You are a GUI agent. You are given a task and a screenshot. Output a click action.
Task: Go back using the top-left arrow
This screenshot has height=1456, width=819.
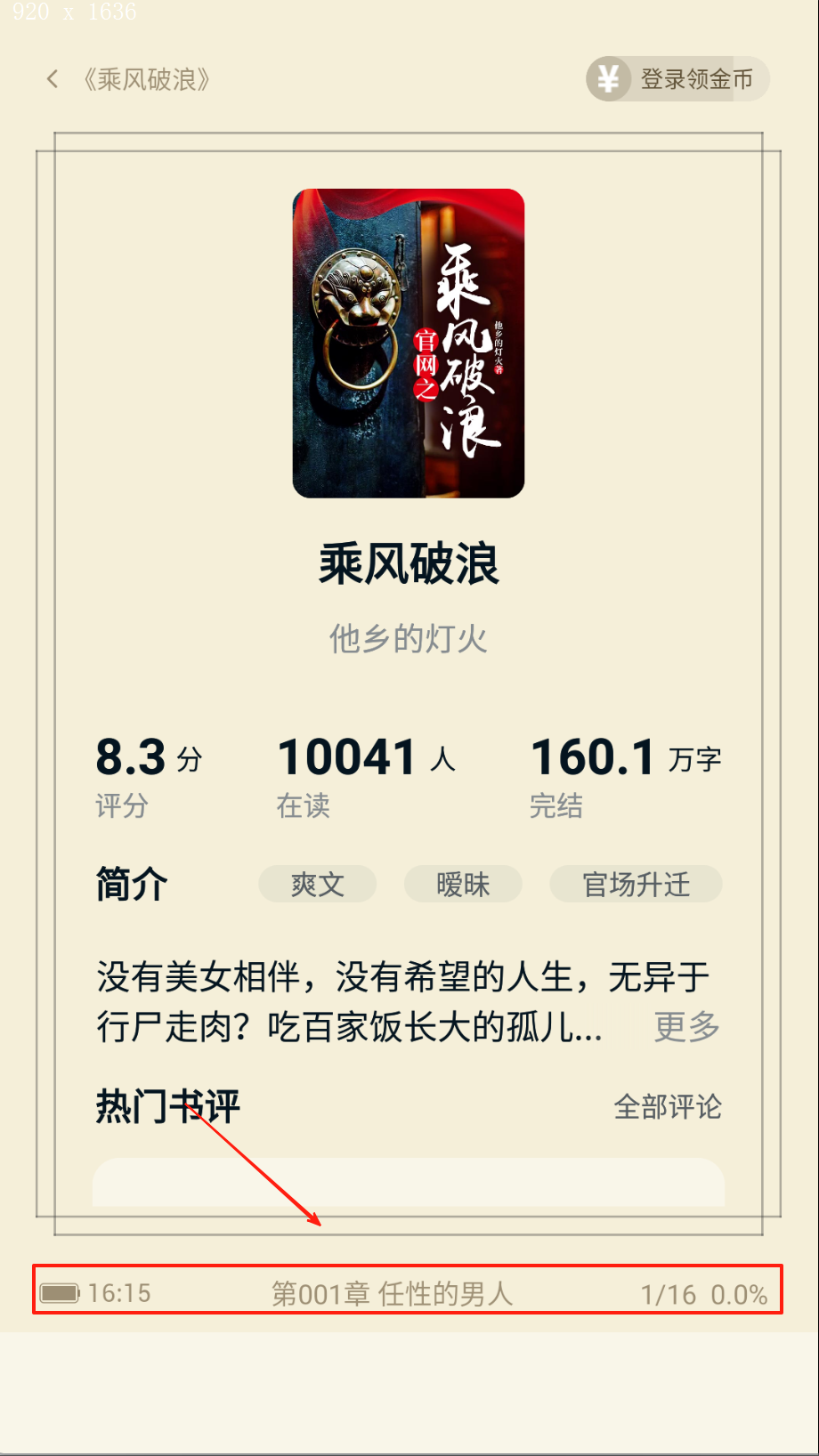(x=53, y=80)
